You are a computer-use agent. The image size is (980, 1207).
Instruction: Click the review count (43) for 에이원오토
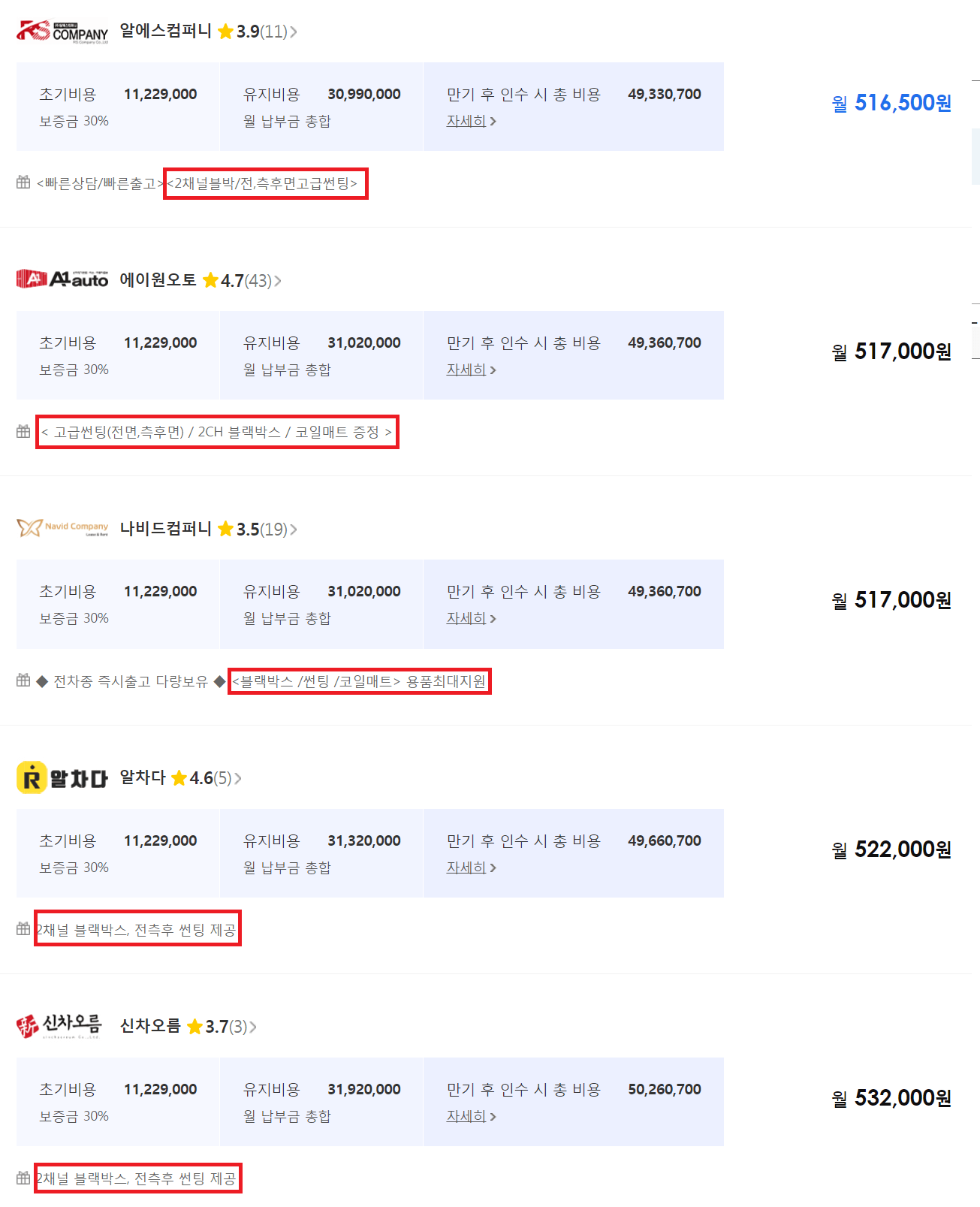click(x=258, y=280)
